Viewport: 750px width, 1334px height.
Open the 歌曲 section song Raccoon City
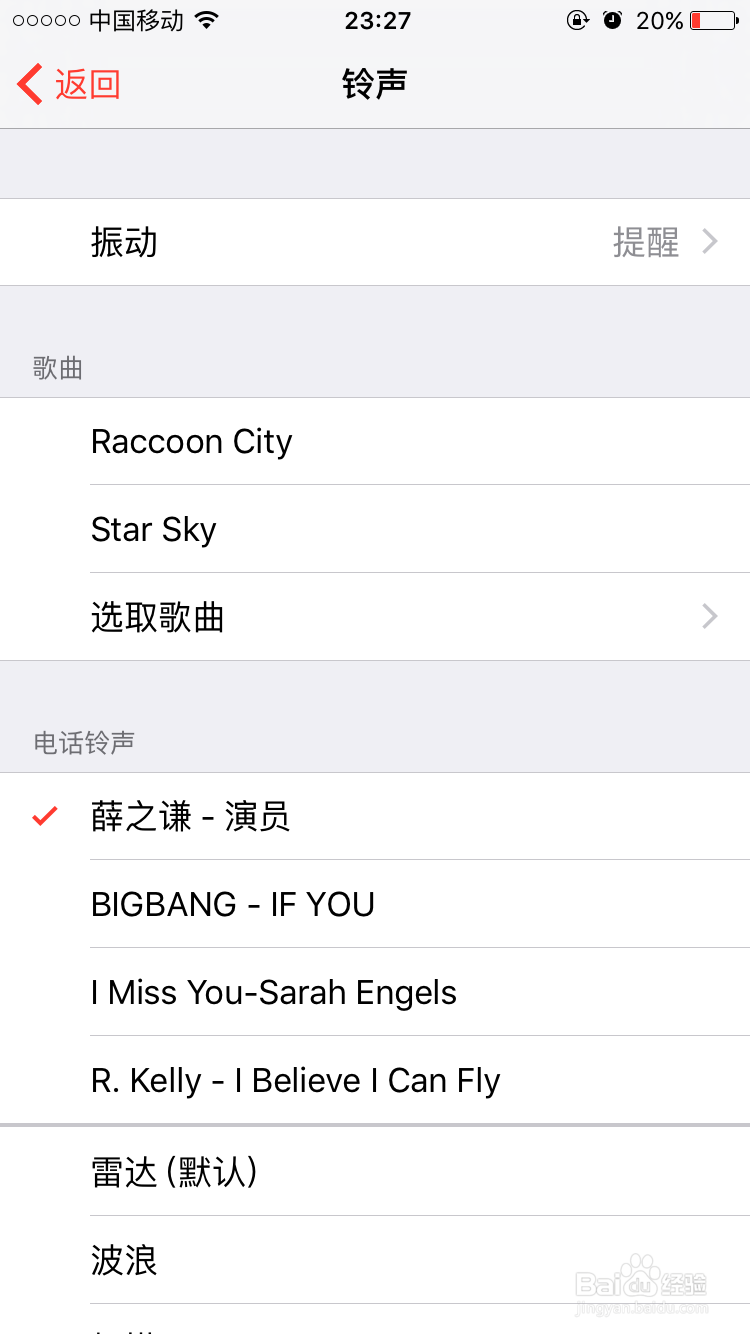[x=191, y=441]
